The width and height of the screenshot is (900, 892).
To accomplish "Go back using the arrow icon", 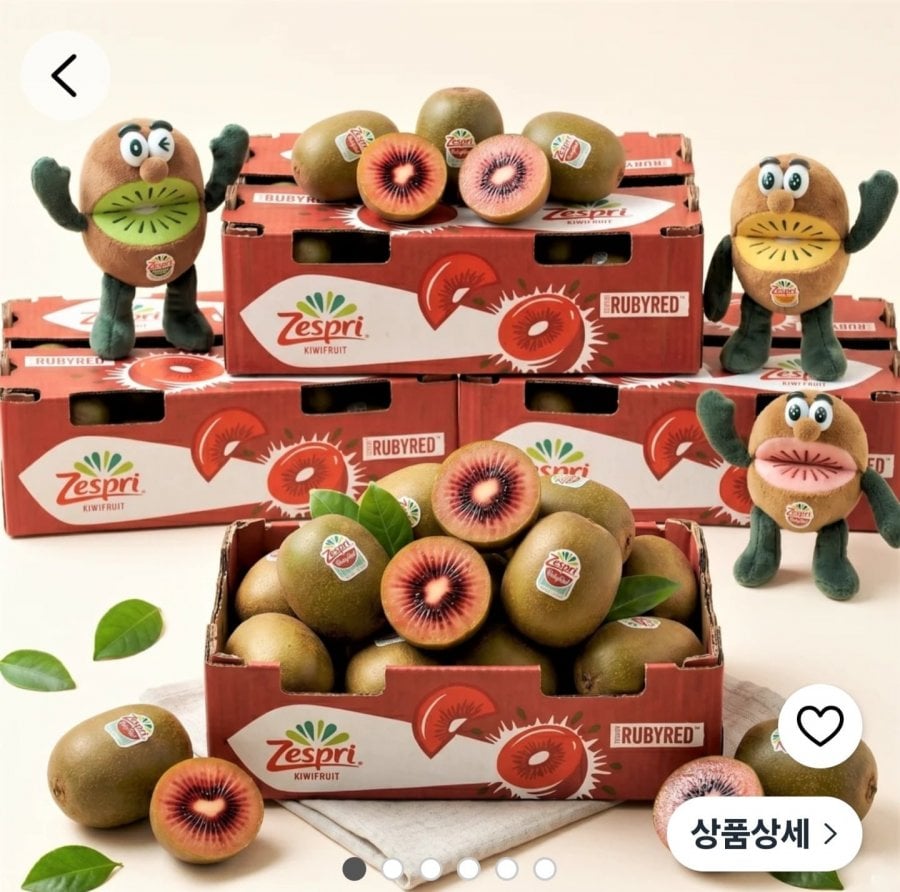I will pos(65,76).
